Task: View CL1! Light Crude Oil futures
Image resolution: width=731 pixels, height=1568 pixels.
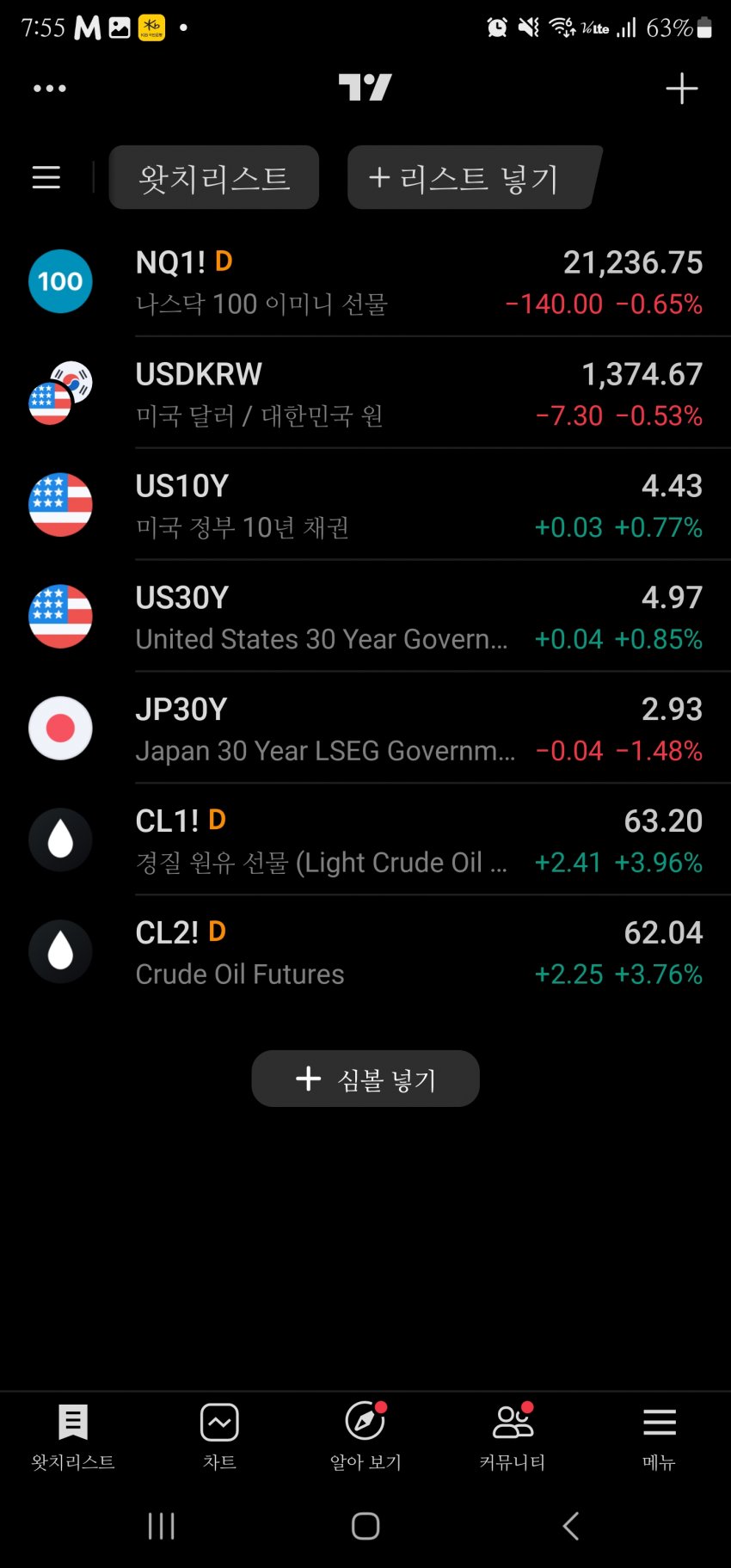Action: (x=365, y=840)
